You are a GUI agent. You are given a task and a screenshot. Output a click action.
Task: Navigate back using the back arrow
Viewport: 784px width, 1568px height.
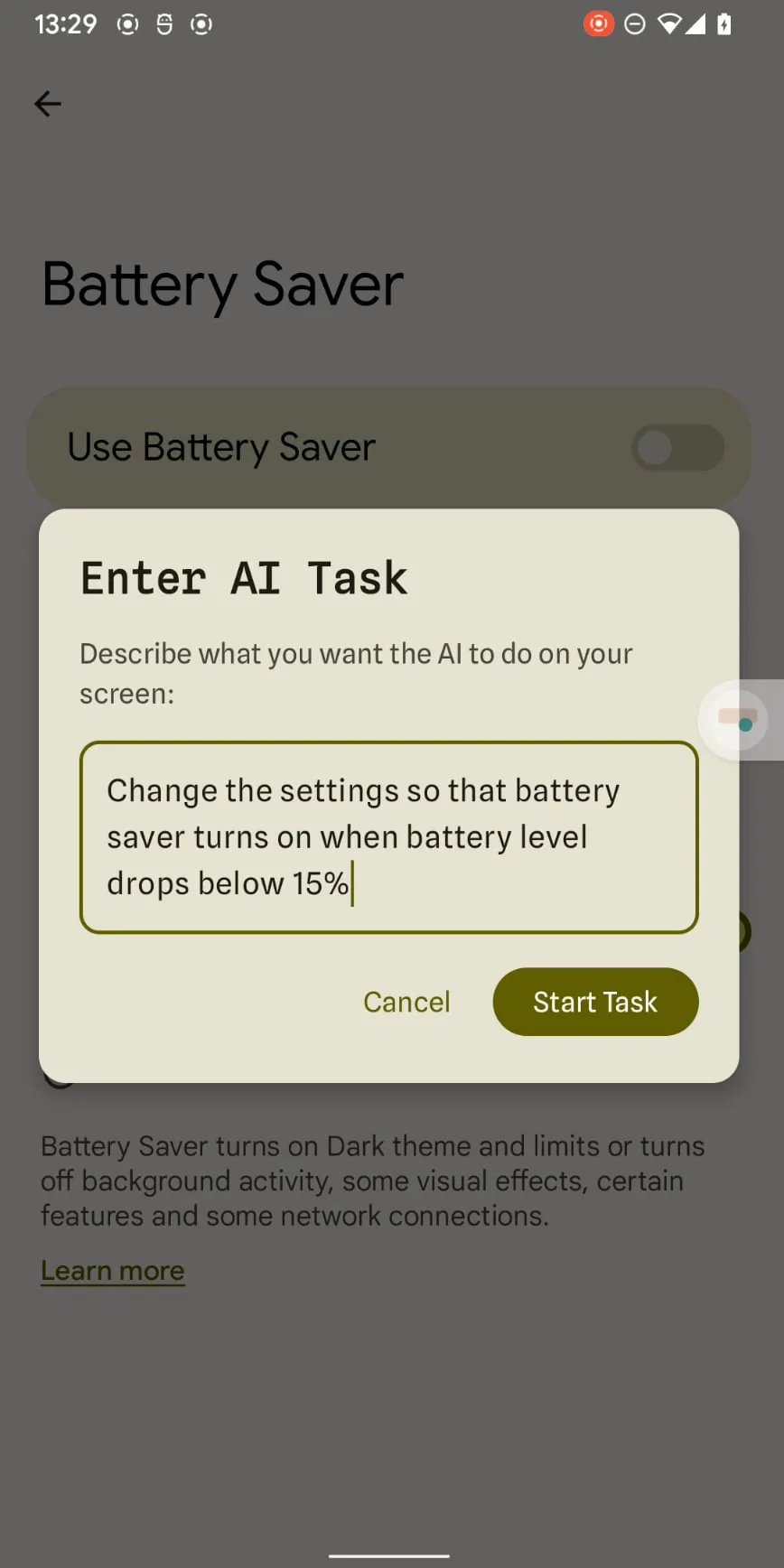coord(47,104)
